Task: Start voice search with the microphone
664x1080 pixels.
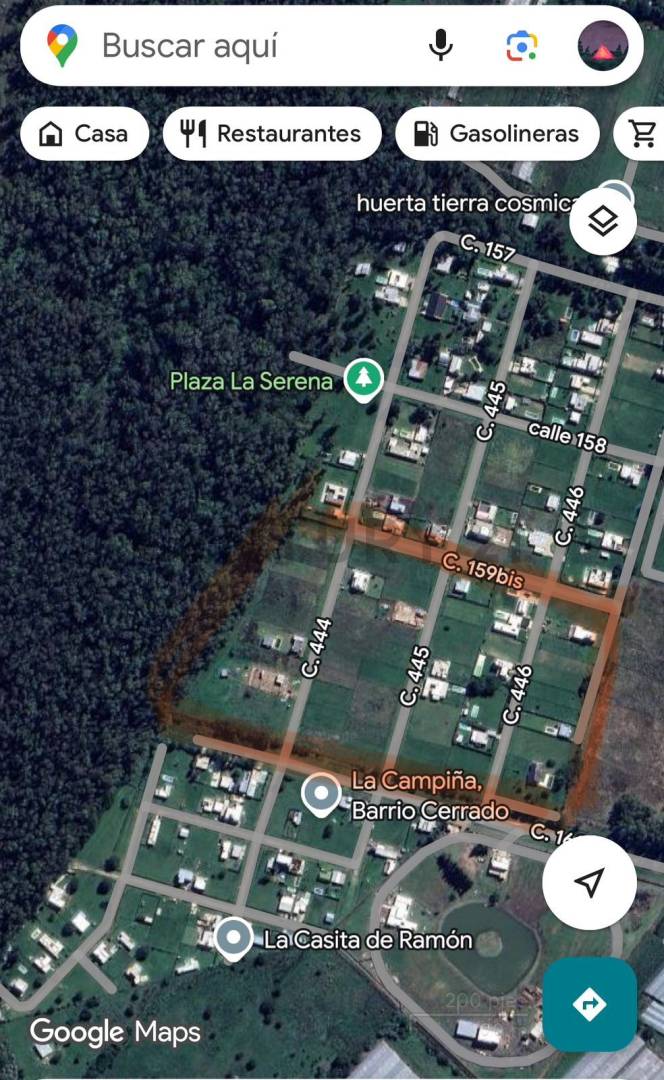Action: pyautogui.click(x=440, y=46)
